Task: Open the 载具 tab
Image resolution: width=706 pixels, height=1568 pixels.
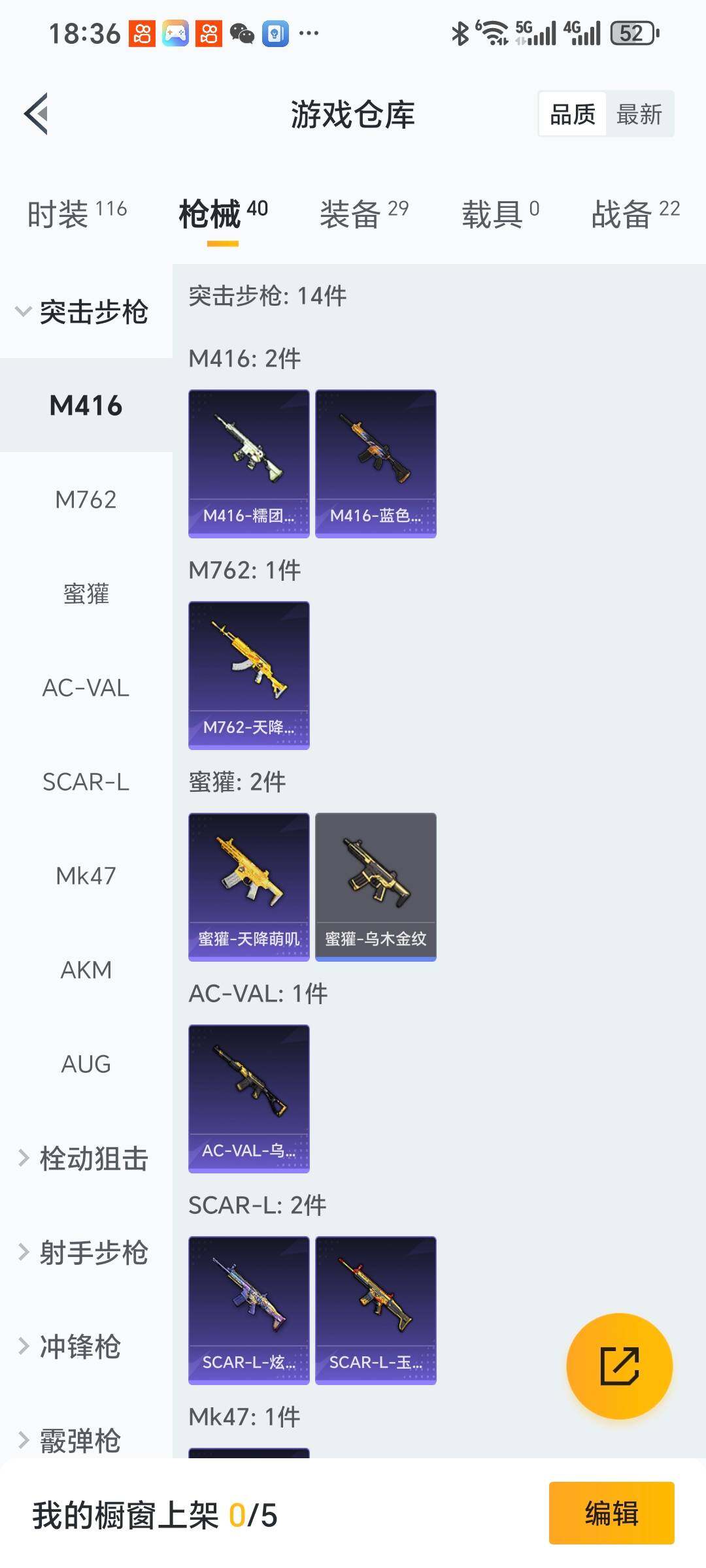Action: tap(500, 214)
